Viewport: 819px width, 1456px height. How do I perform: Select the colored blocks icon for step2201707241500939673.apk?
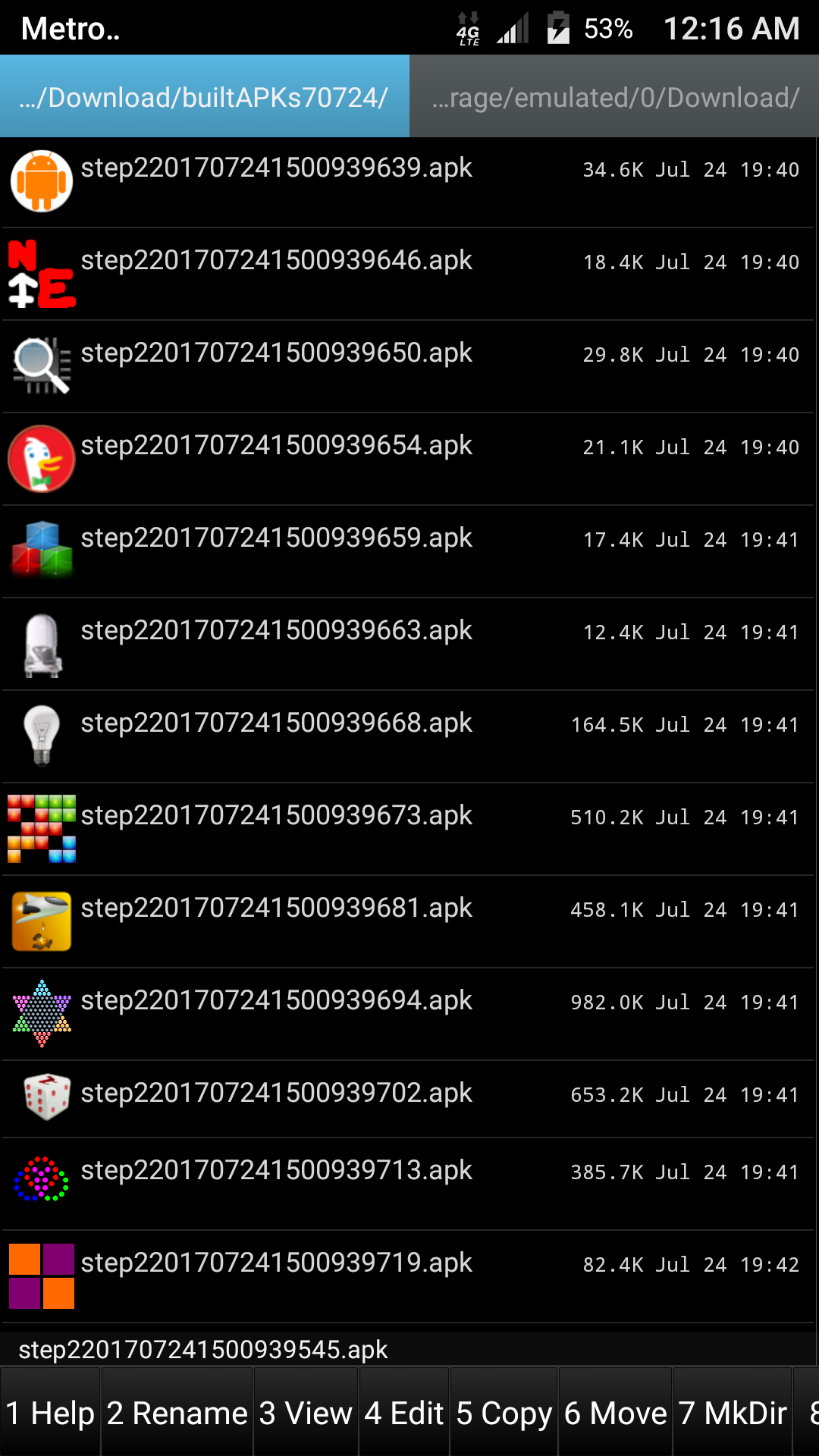point(42,828)
